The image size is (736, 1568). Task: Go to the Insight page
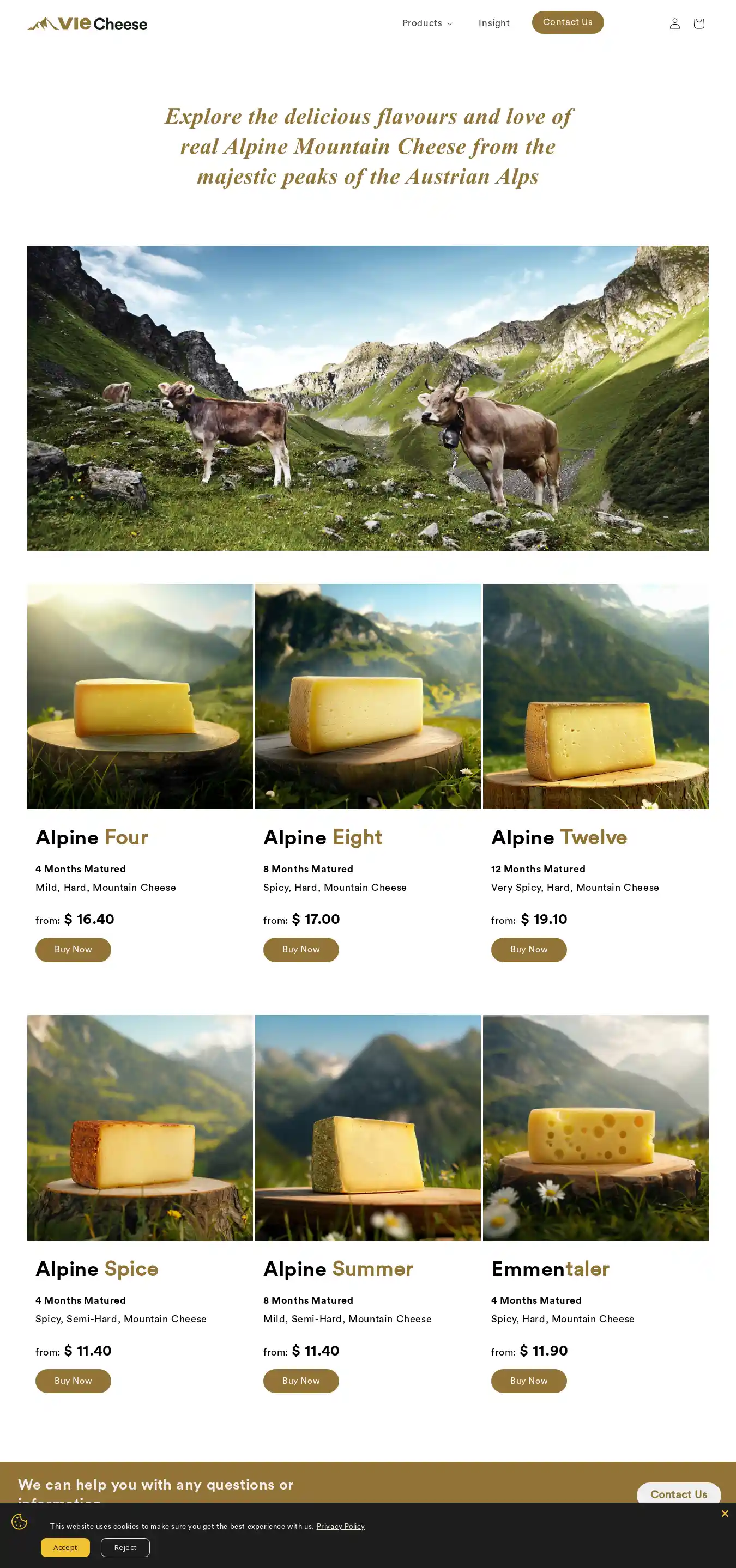click(493, 23)
